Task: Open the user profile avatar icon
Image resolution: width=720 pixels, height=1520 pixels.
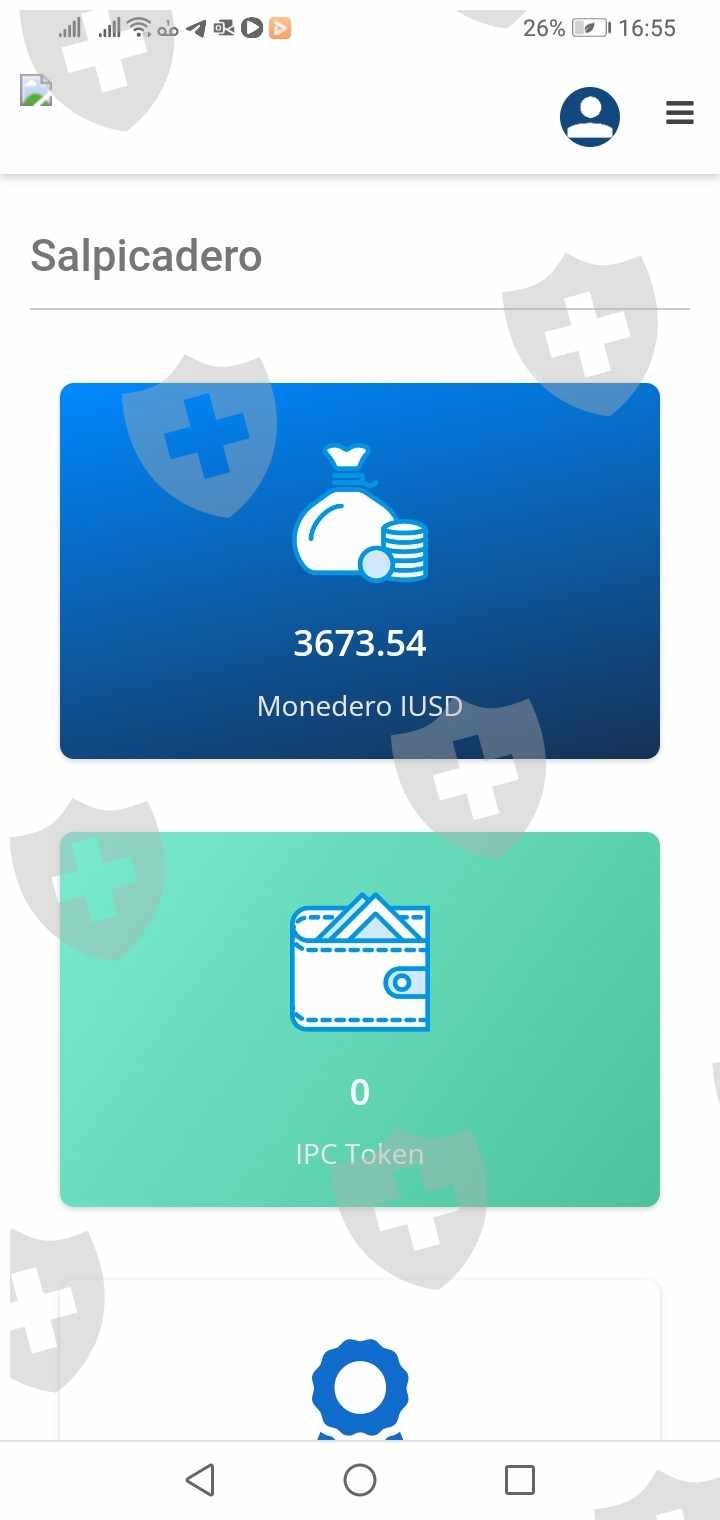Action: point(590,117)
